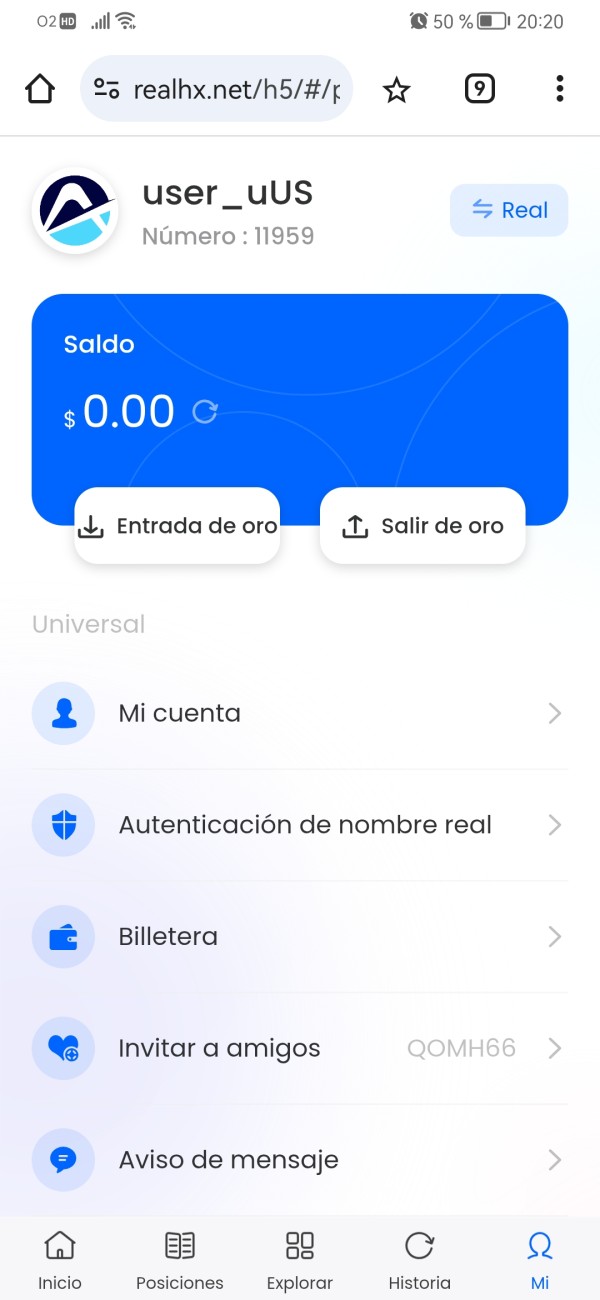Tap the Entrada de oro button
600x1300 pixels.
178,526
